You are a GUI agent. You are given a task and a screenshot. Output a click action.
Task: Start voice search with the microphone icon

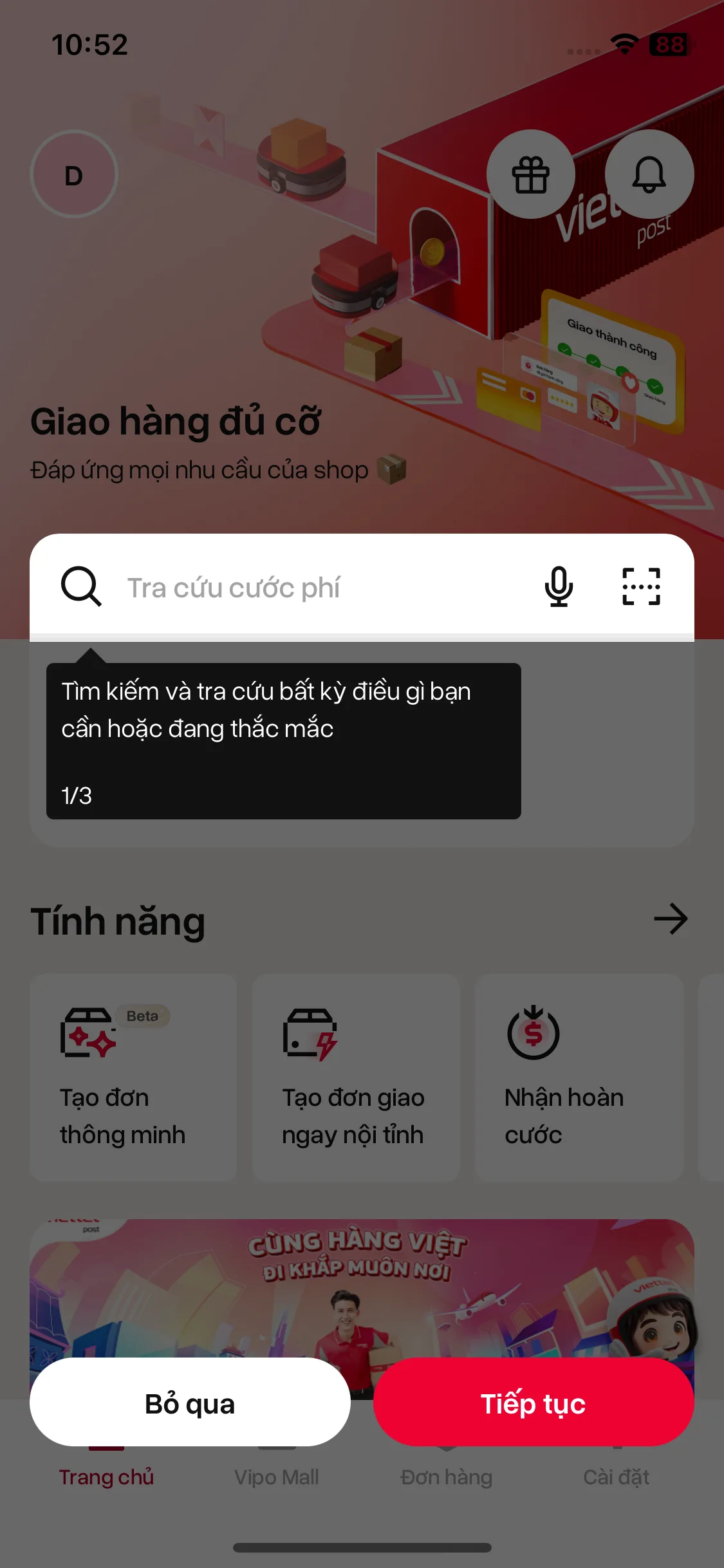click(559, 586)
